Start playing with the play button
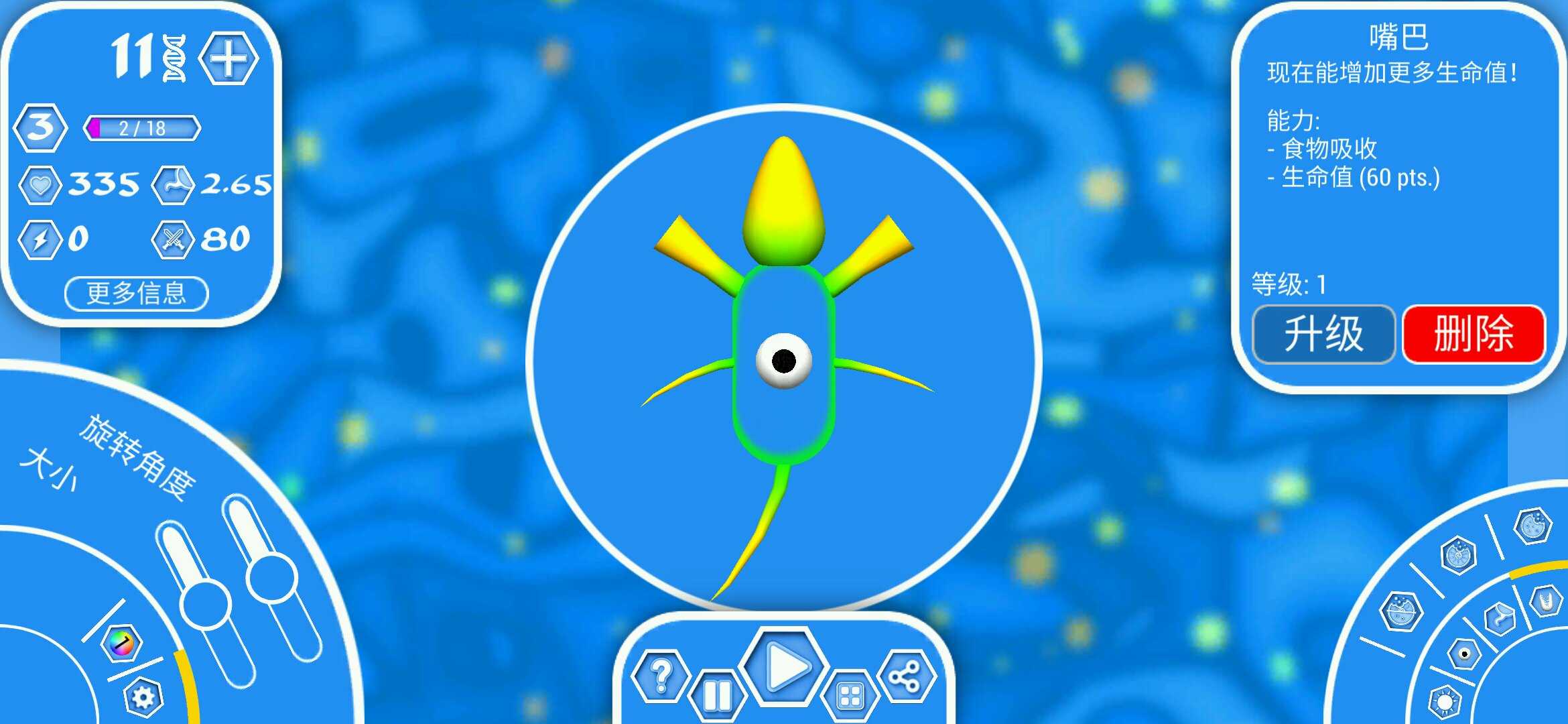Screen dimensions: 1568x724 (784, 666)
